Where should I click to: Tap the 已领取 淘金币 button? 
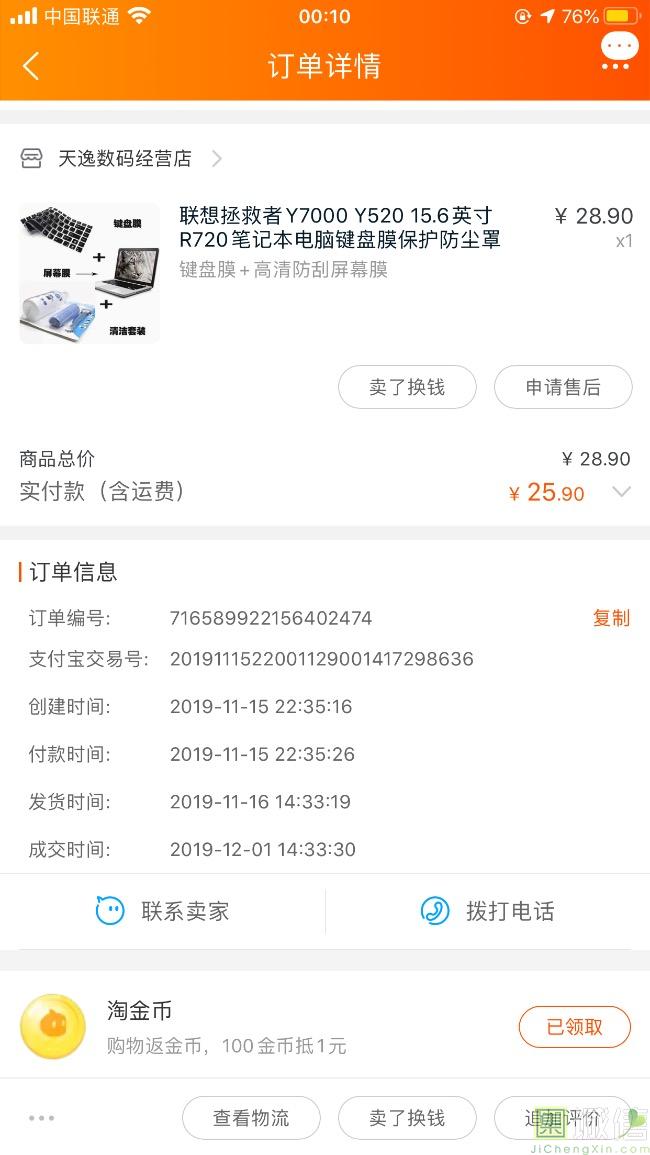click(574, 1027)
